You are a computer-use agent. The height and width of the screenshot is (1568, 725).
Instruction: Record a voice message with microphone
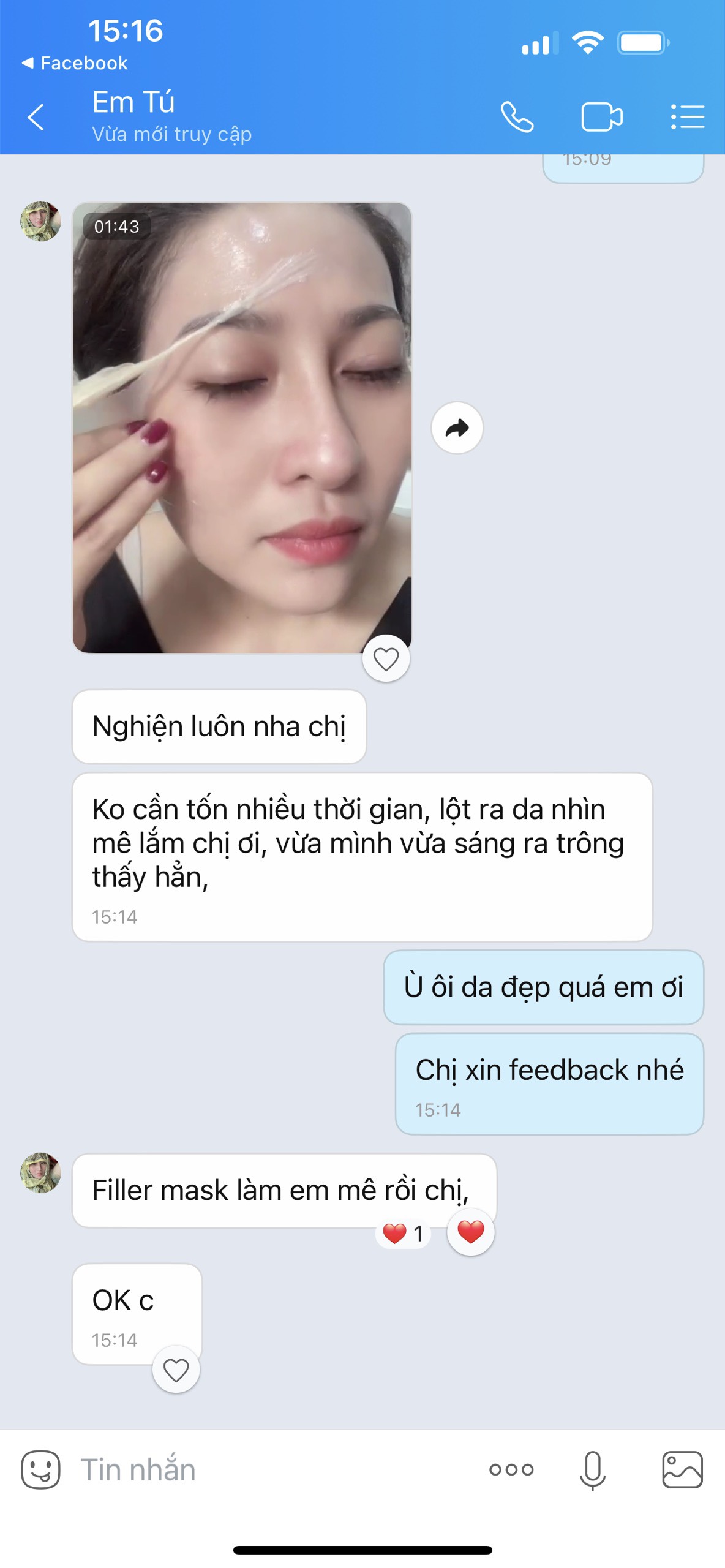click(592, 1469)
